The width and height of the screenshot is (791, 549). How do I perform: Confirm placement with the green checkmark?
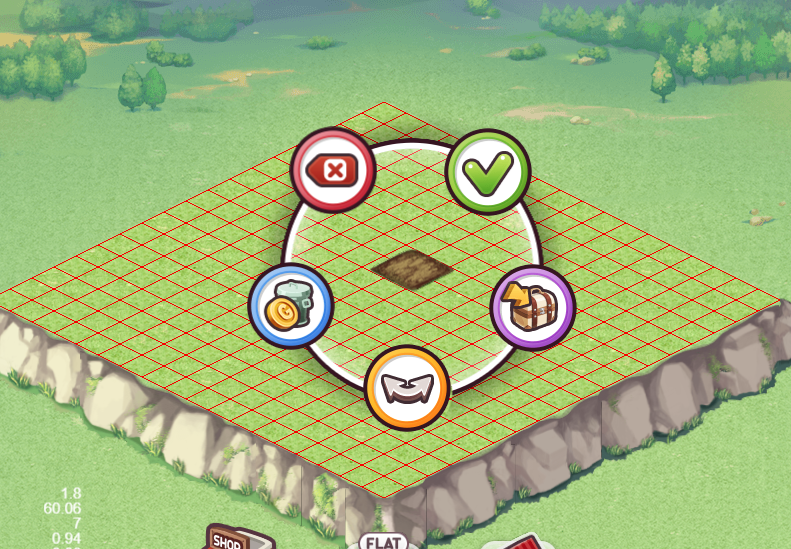coord(487,172)
